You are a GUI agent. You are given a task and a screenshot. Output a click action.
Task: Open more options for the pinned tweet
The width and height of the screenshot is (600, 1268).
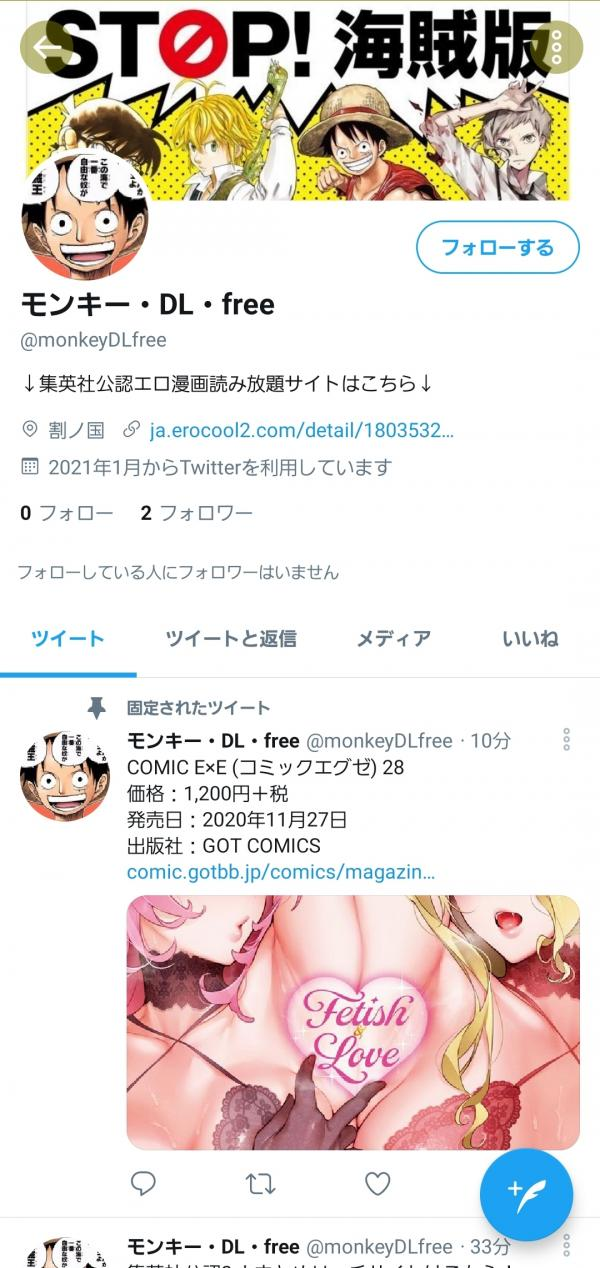coord(566,740)
